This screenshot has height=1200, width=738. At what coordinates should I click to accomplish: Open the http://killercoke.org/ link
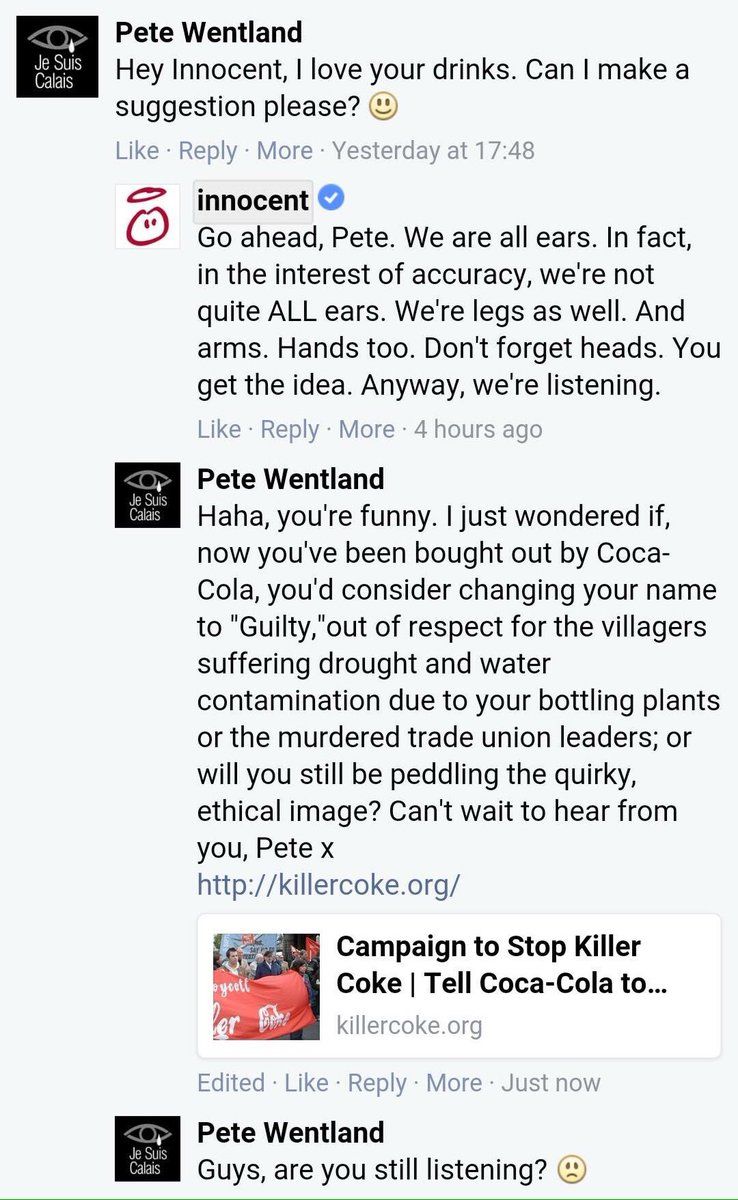click(x=328, y=885)
